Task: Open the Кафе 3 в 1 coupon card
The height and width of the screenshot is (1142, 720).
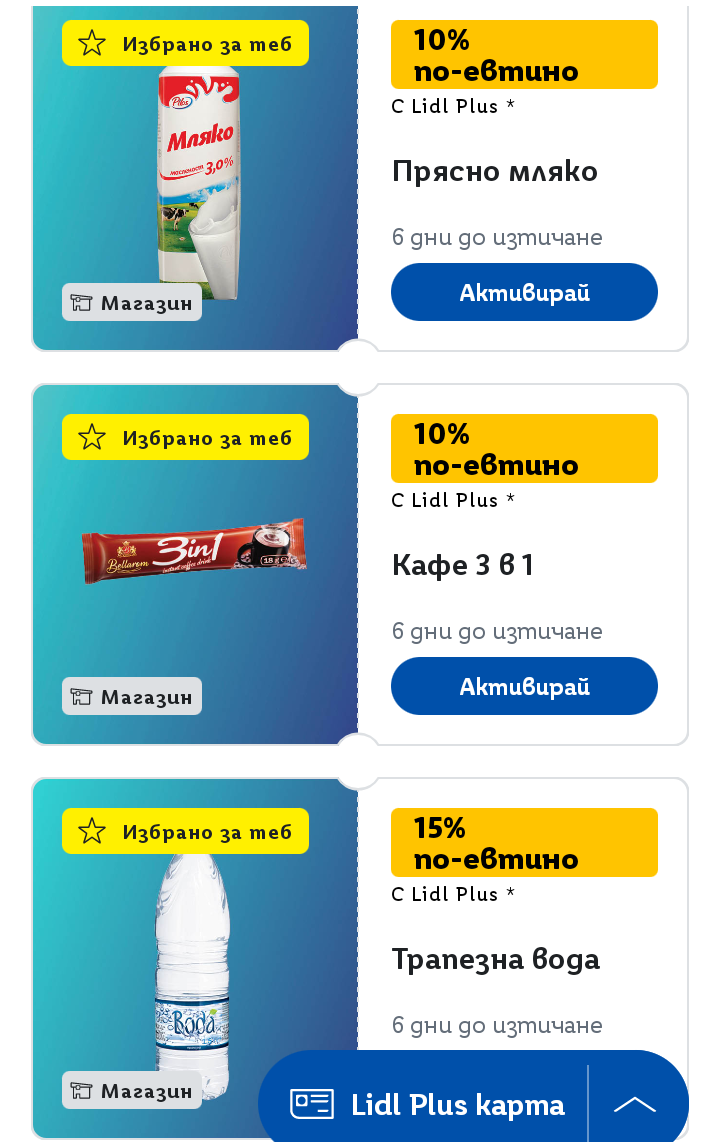Action: click(x=464, y=566)
